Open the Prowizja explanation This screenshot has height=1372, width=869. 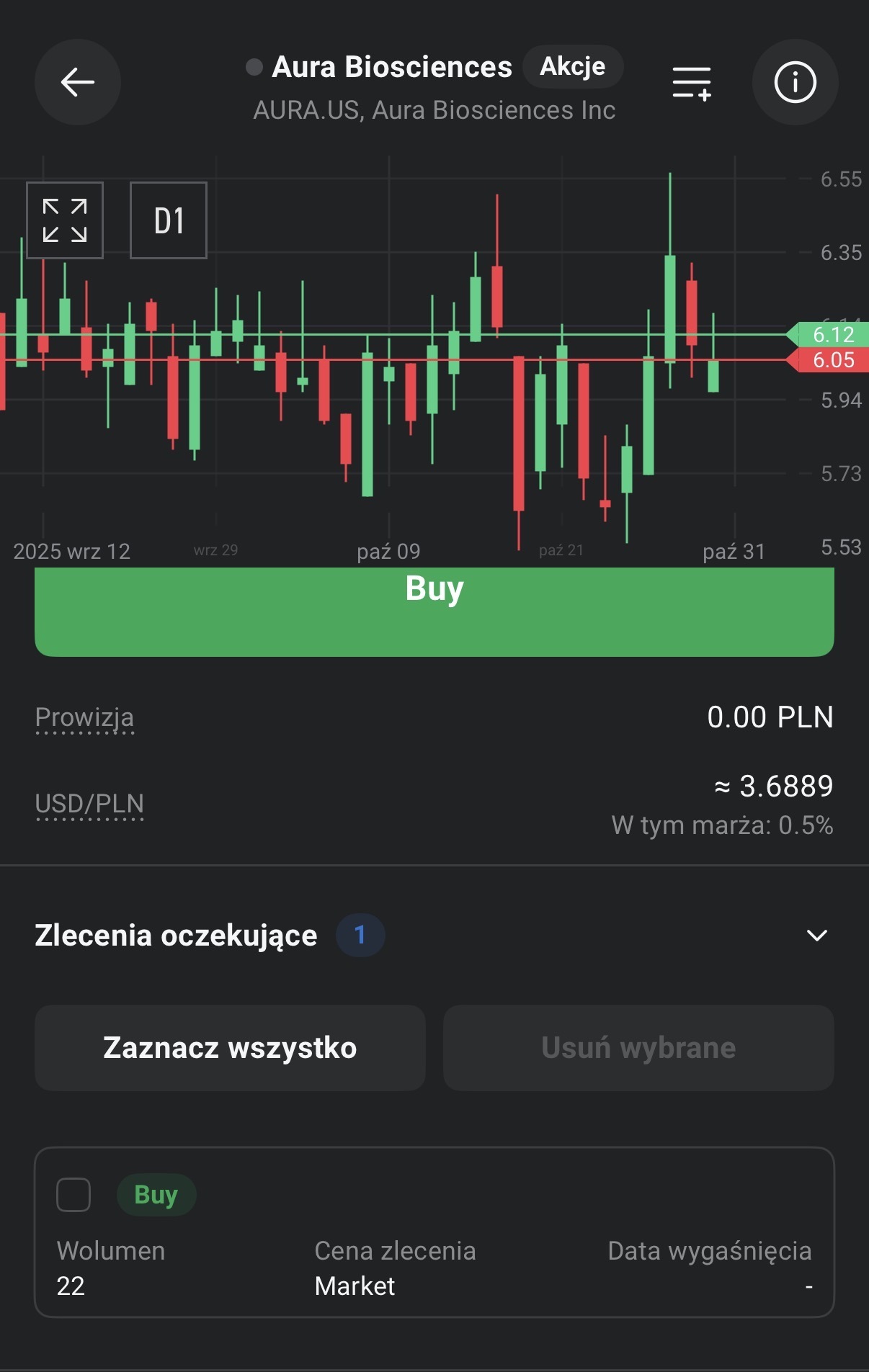click(x=84, y=718)
